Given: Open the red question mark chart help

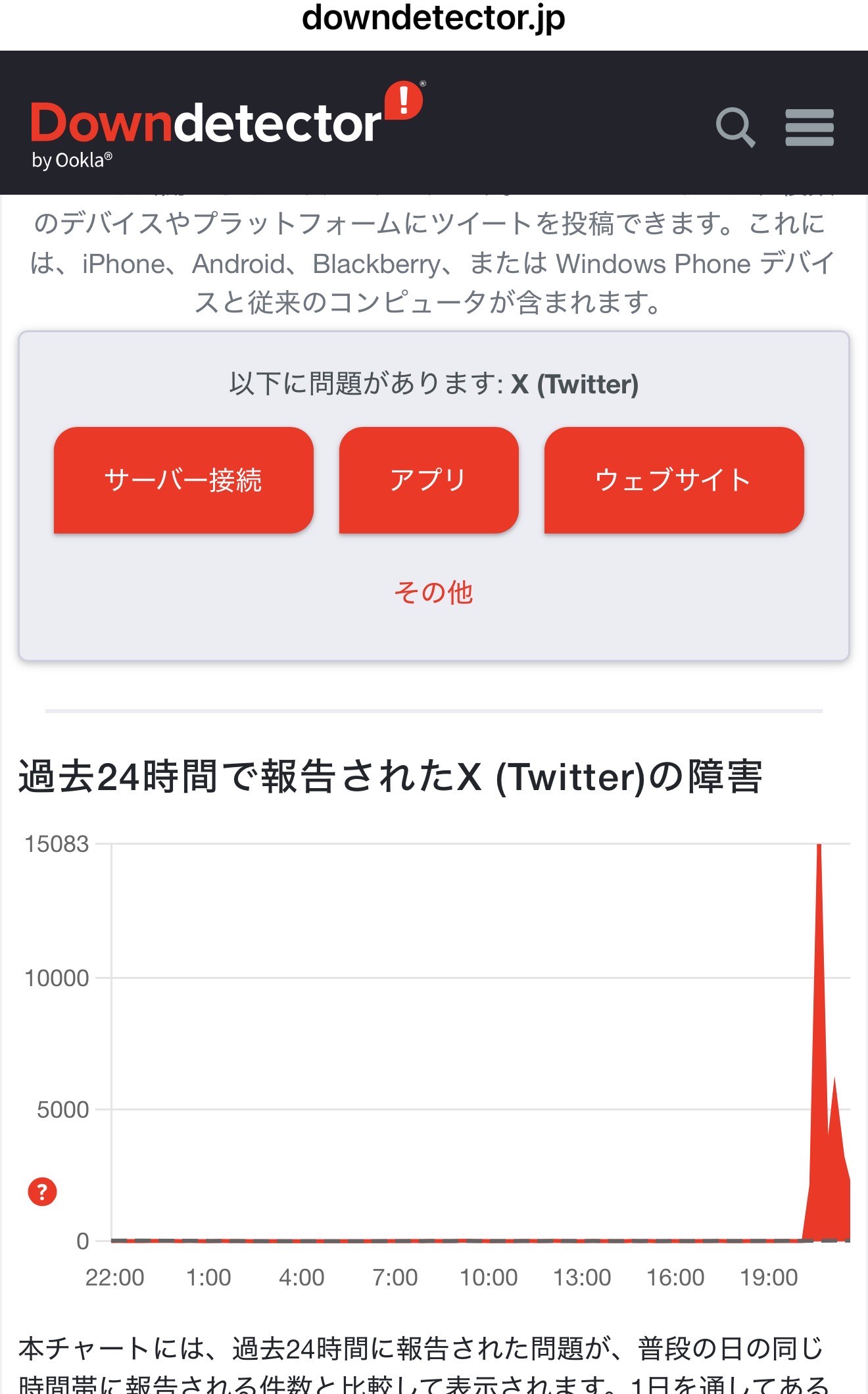Looking at the screenshot, I should point(42,1191).
